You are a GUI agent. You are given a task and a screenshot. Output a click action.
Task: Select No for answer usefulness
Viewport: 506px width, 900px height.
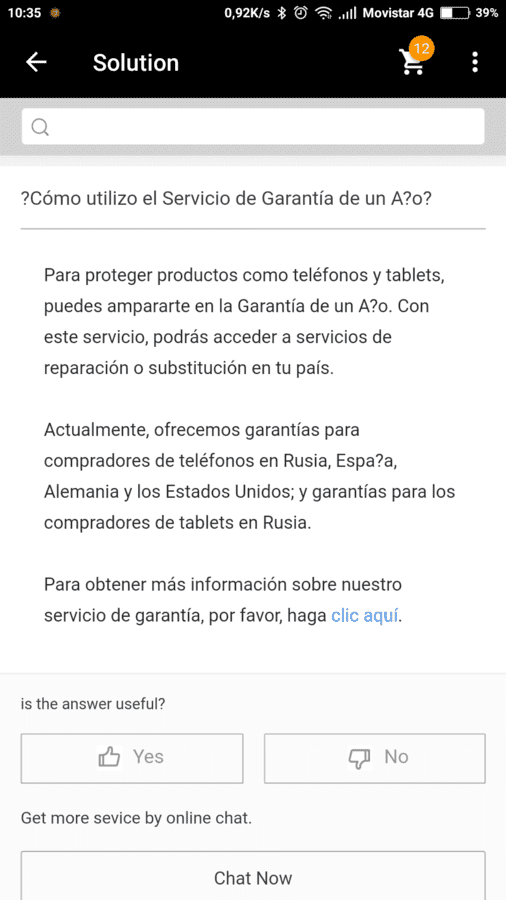point(375,758)
